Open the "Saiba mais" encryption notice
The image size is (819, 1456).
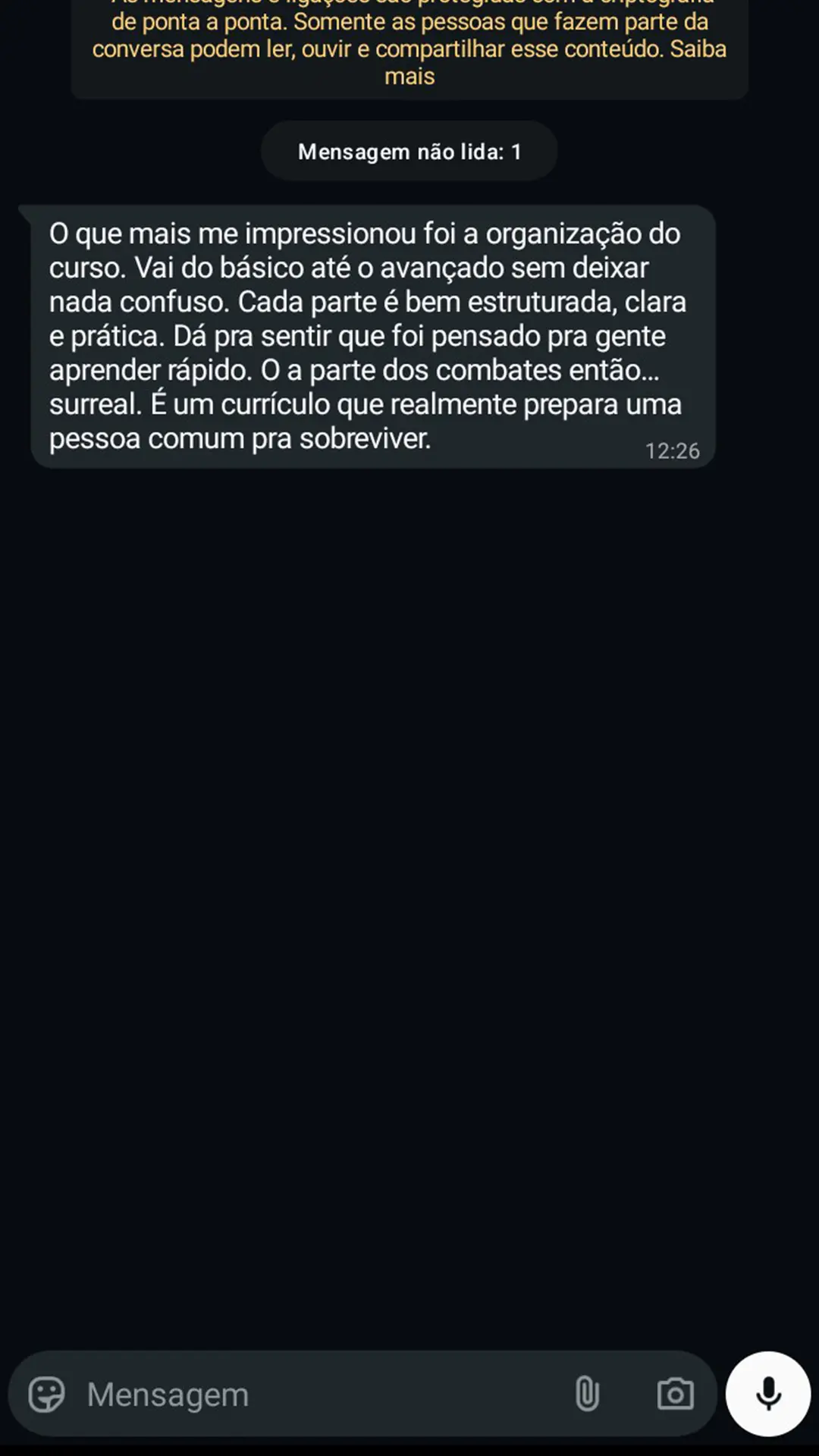[409, 63]
